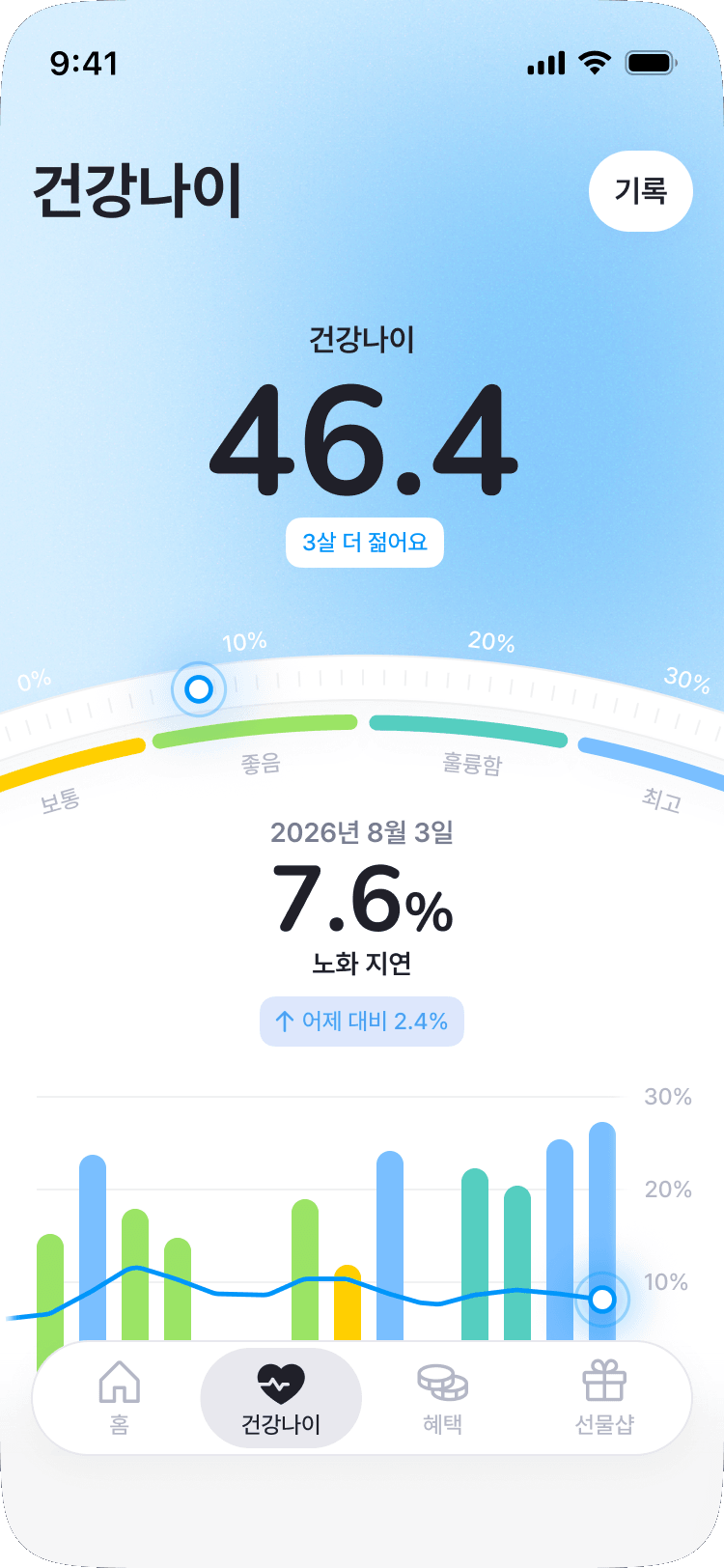Open the 기록 history button
Viewport: 724px width, 1568px height.
tap(641, 191)
